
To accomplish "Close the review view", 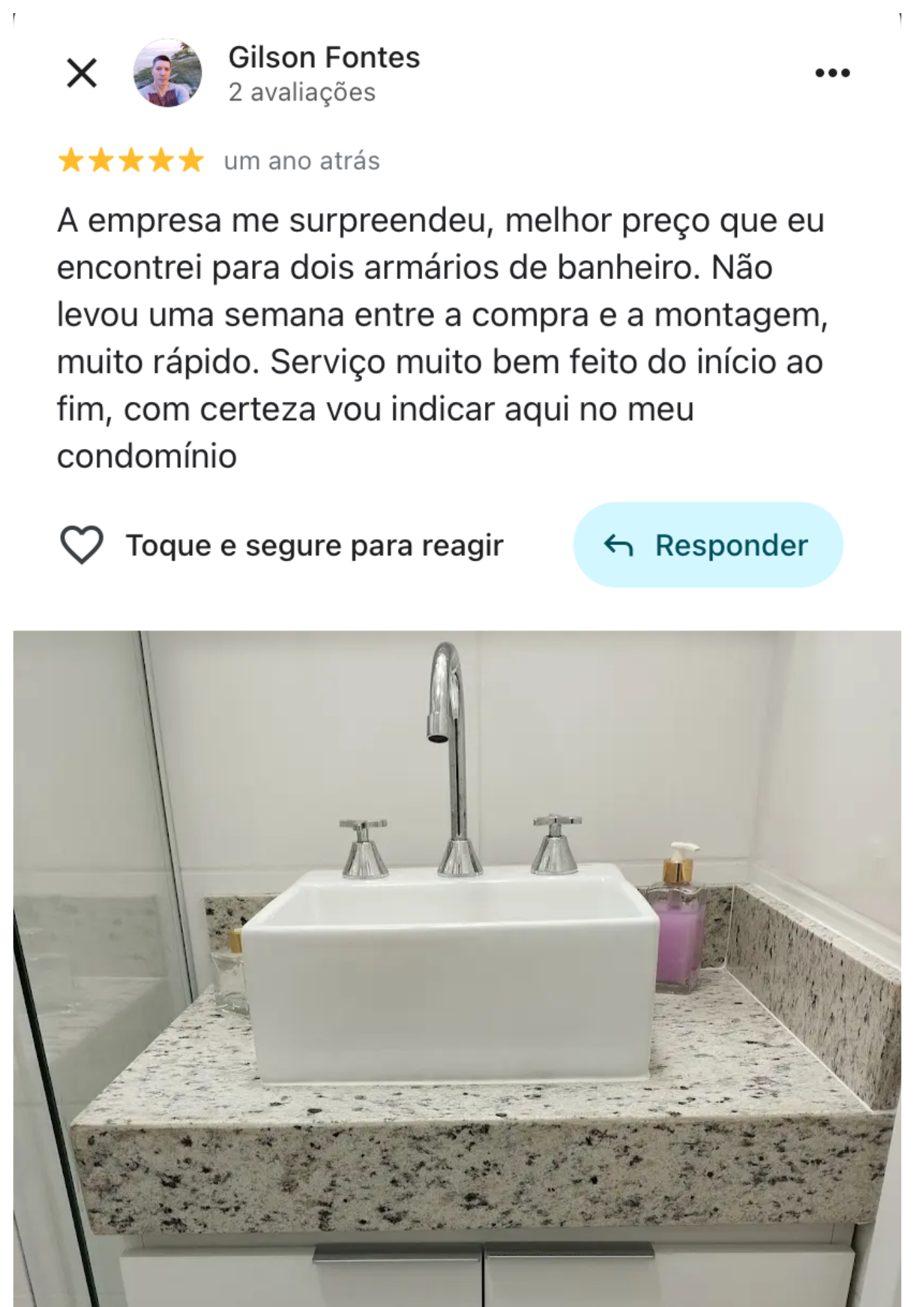I will pyautogui.click(x=82, y=73).
